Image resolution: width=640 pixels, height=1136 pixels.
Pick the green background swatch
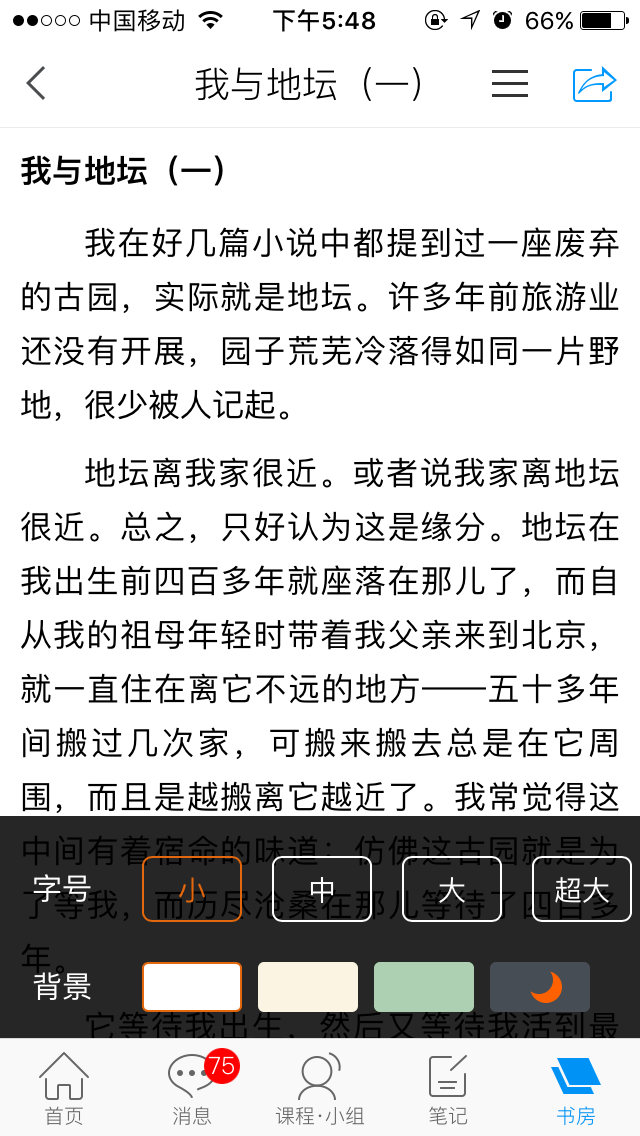pyautogui.click(x=424, y=987)
